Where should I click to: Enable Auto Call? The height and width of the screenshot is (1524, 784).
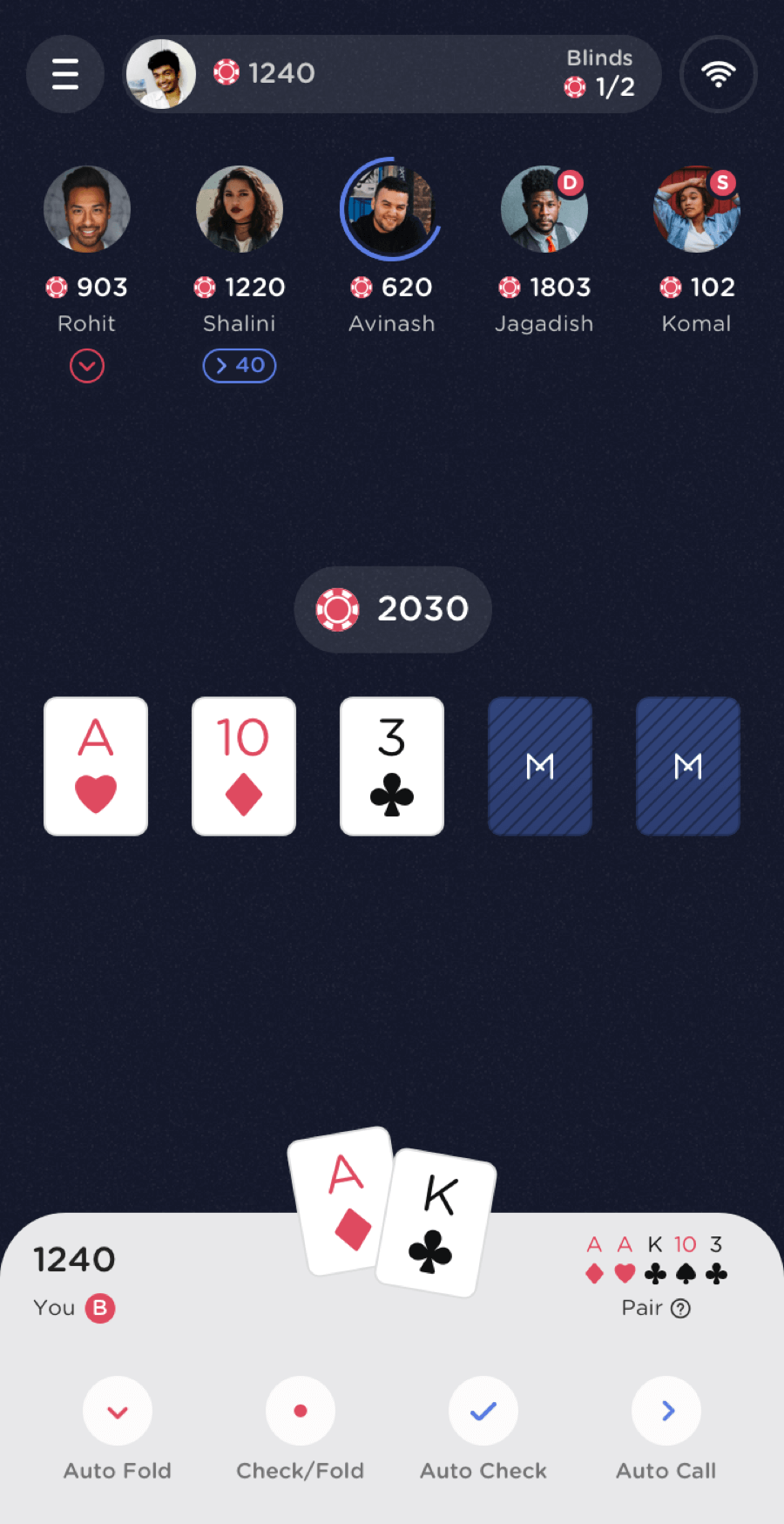666,1411
